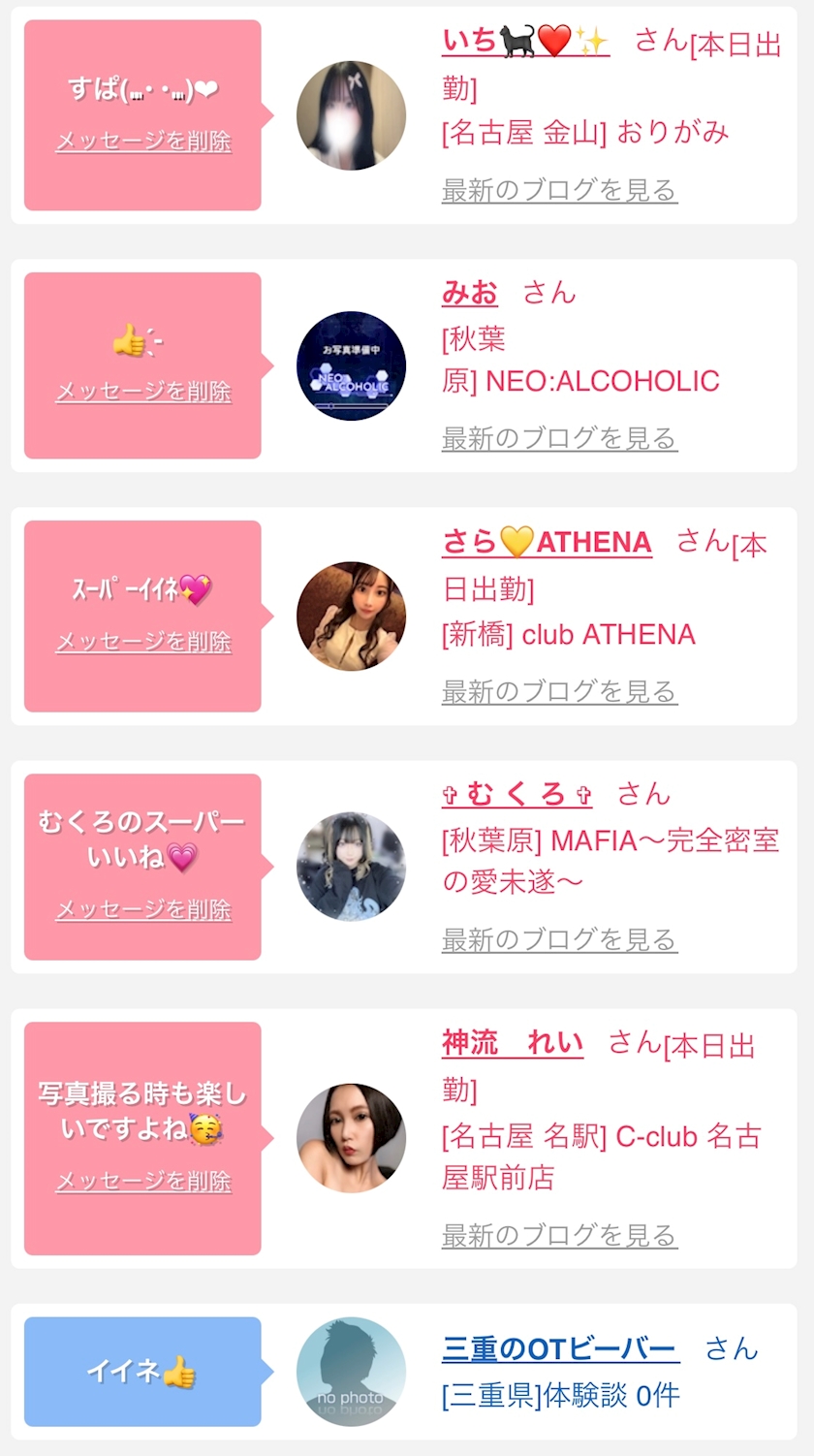814x1456 pixels.
Task: Tap いち's profile picture
Action: coord(351,115)
